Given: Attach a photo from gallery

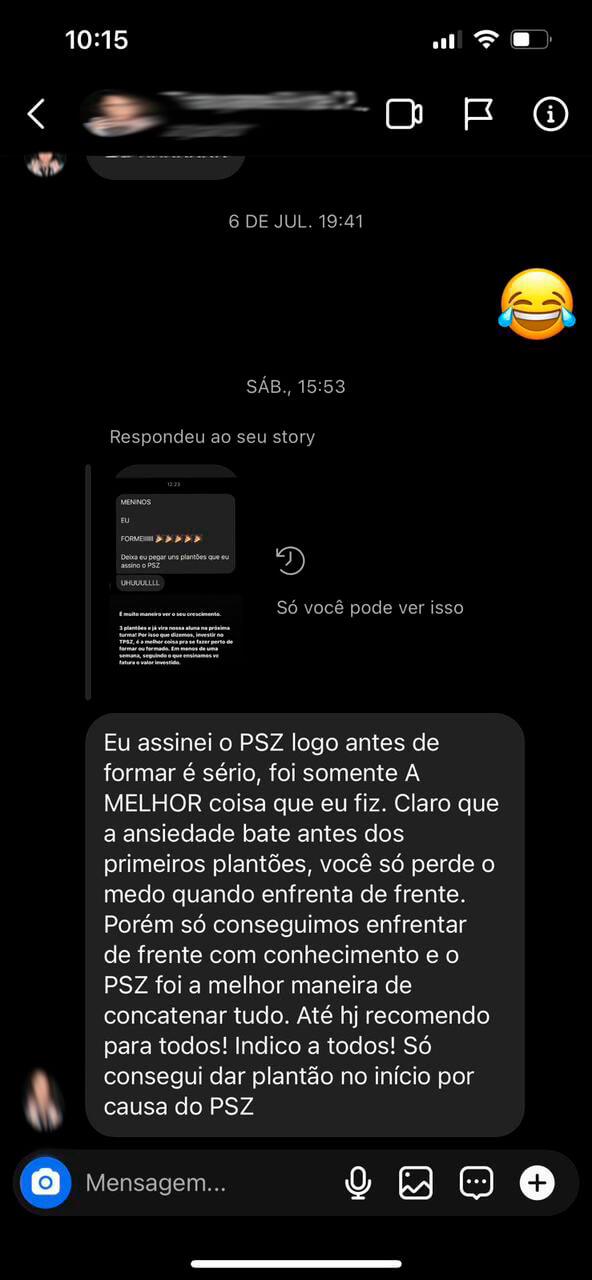Looking at the screenshot, I should coord(416,1183).
